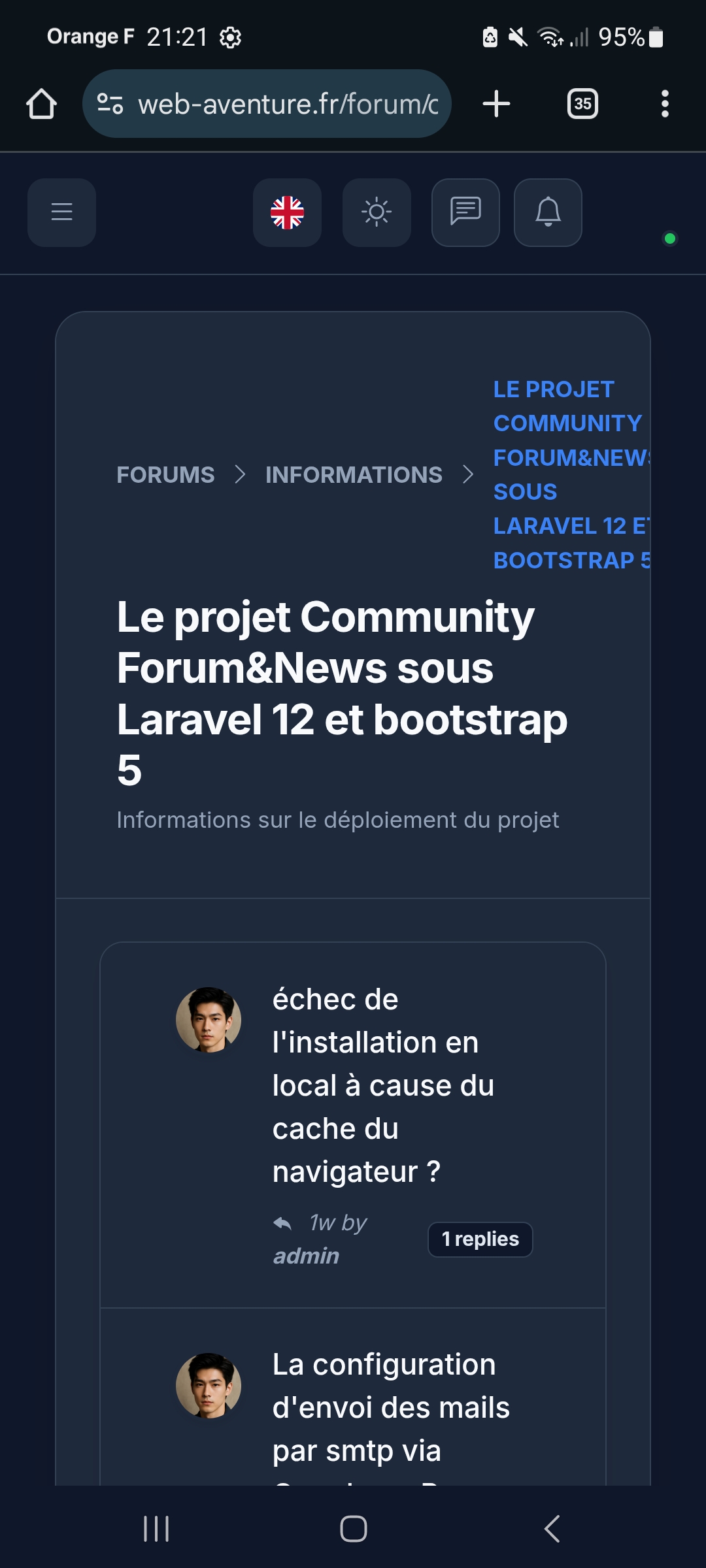This screenshot has height=1568, width=706.
Task: Expand the FORUMS breadcrumb chevron
Action: (x=241, y=475)
